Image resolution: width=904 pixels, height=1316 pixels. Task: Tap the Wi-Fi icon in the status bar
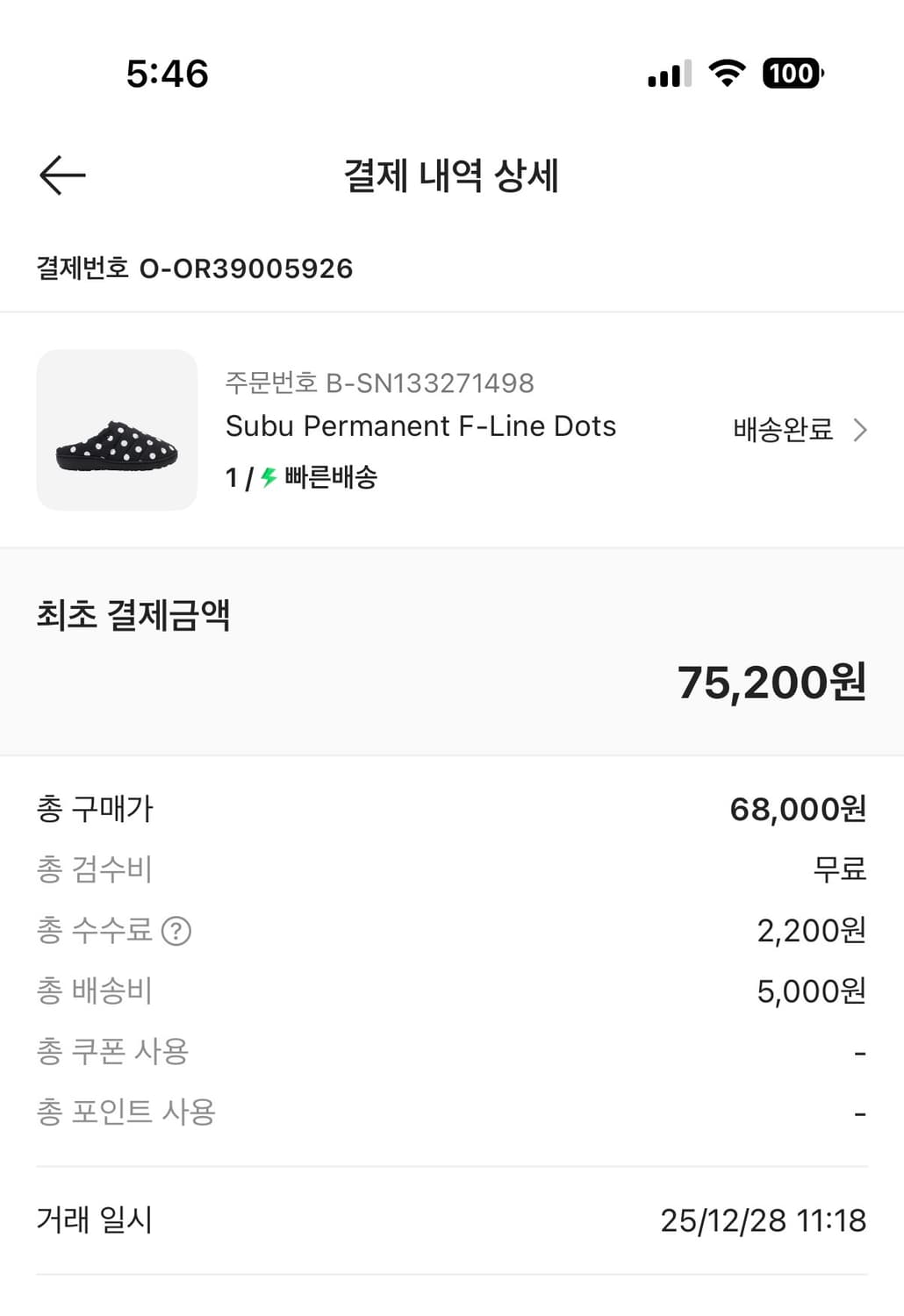coord(726,75)
